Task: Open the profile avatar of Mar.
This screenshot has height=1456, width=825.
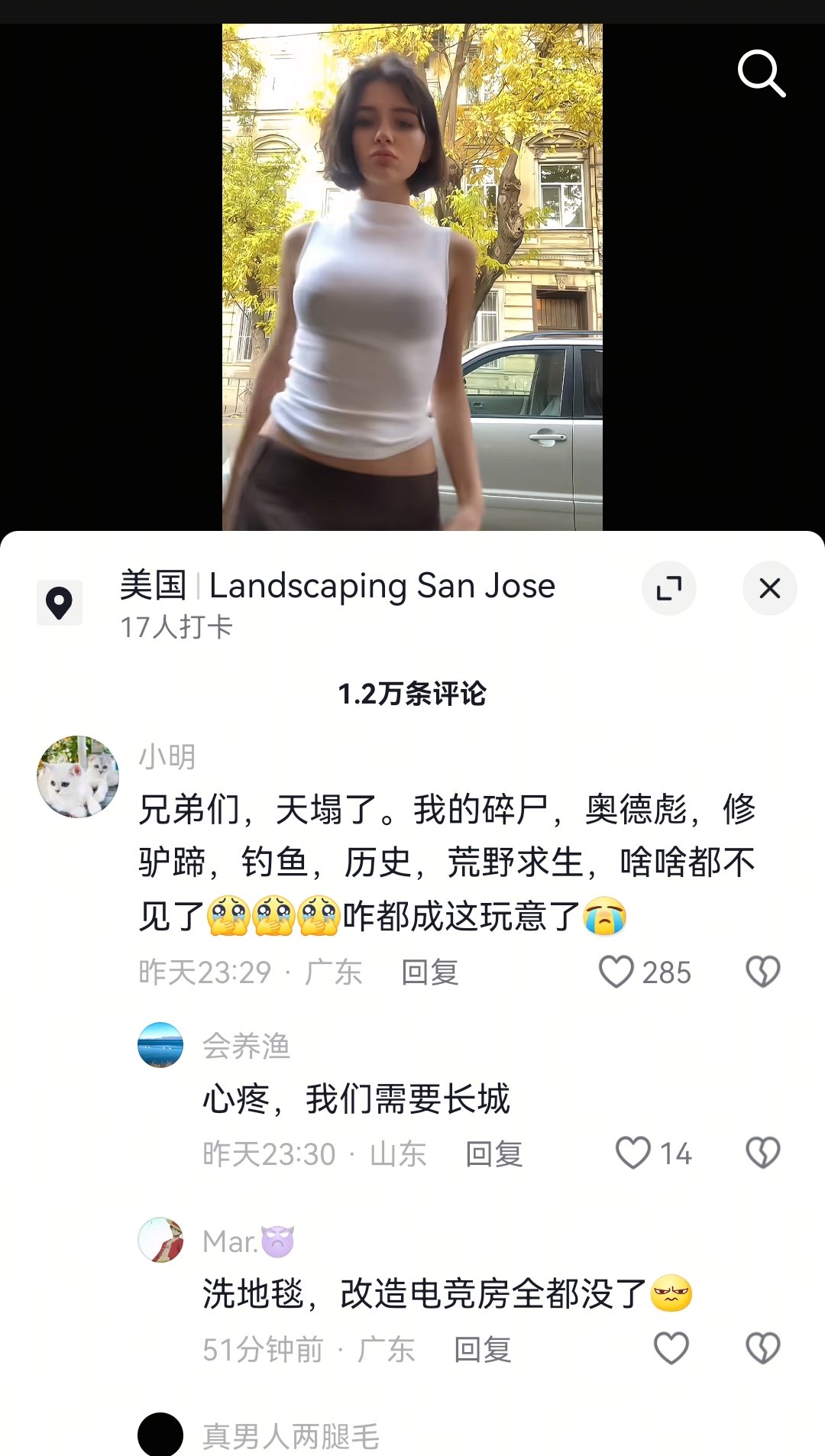Action: (160, 1240)
